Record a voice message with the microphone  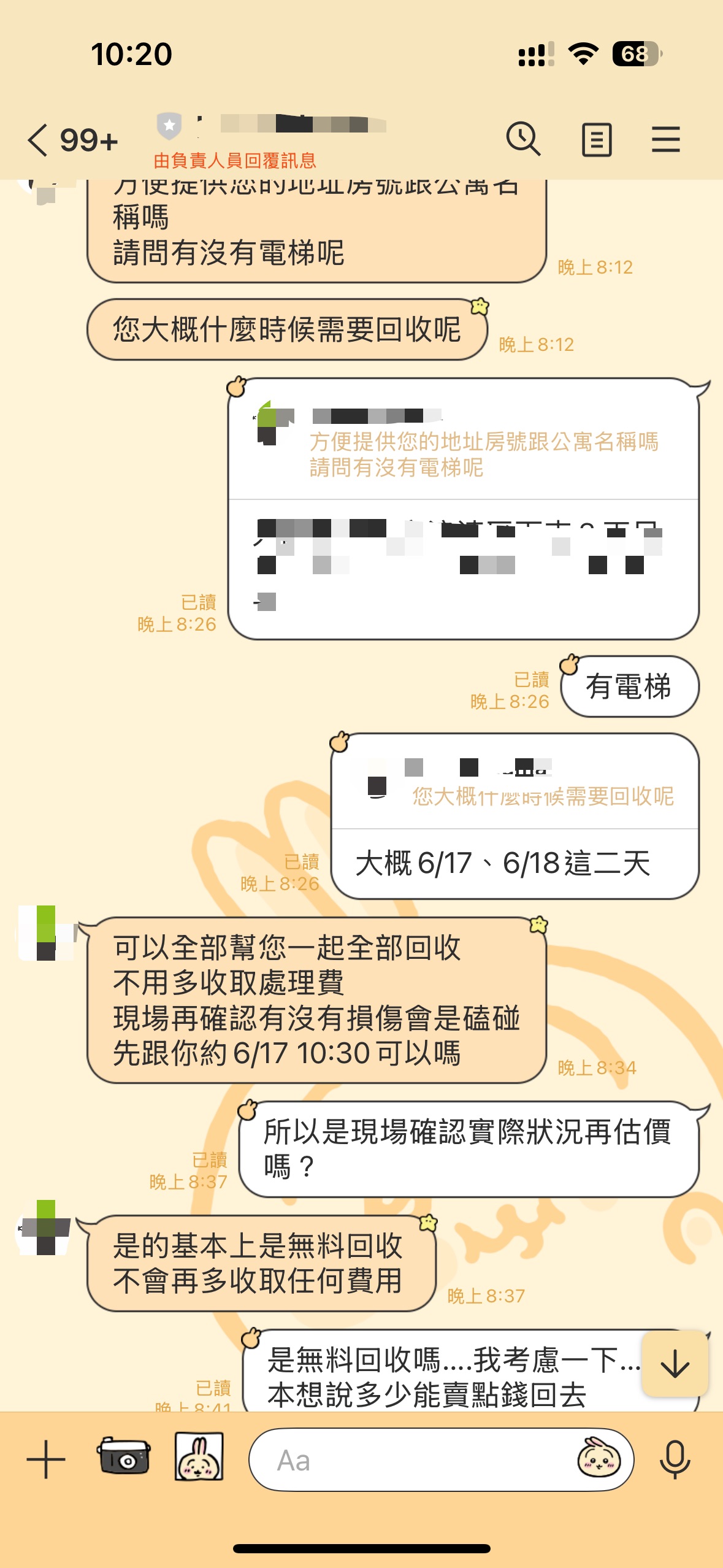[x=675, y=1459]
